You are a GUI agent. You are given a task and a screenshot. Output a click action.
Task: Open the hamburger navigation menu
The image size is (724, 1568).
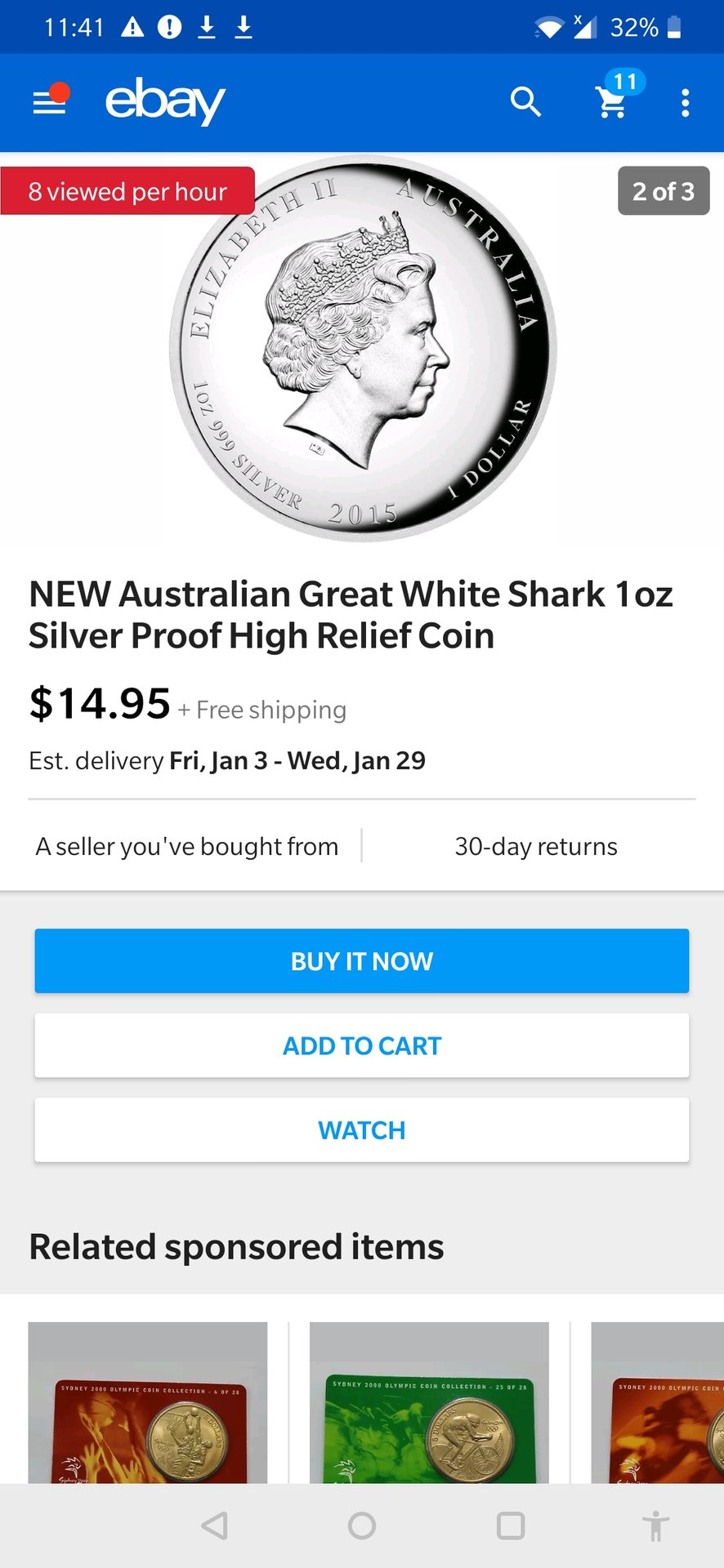point(49,103)
